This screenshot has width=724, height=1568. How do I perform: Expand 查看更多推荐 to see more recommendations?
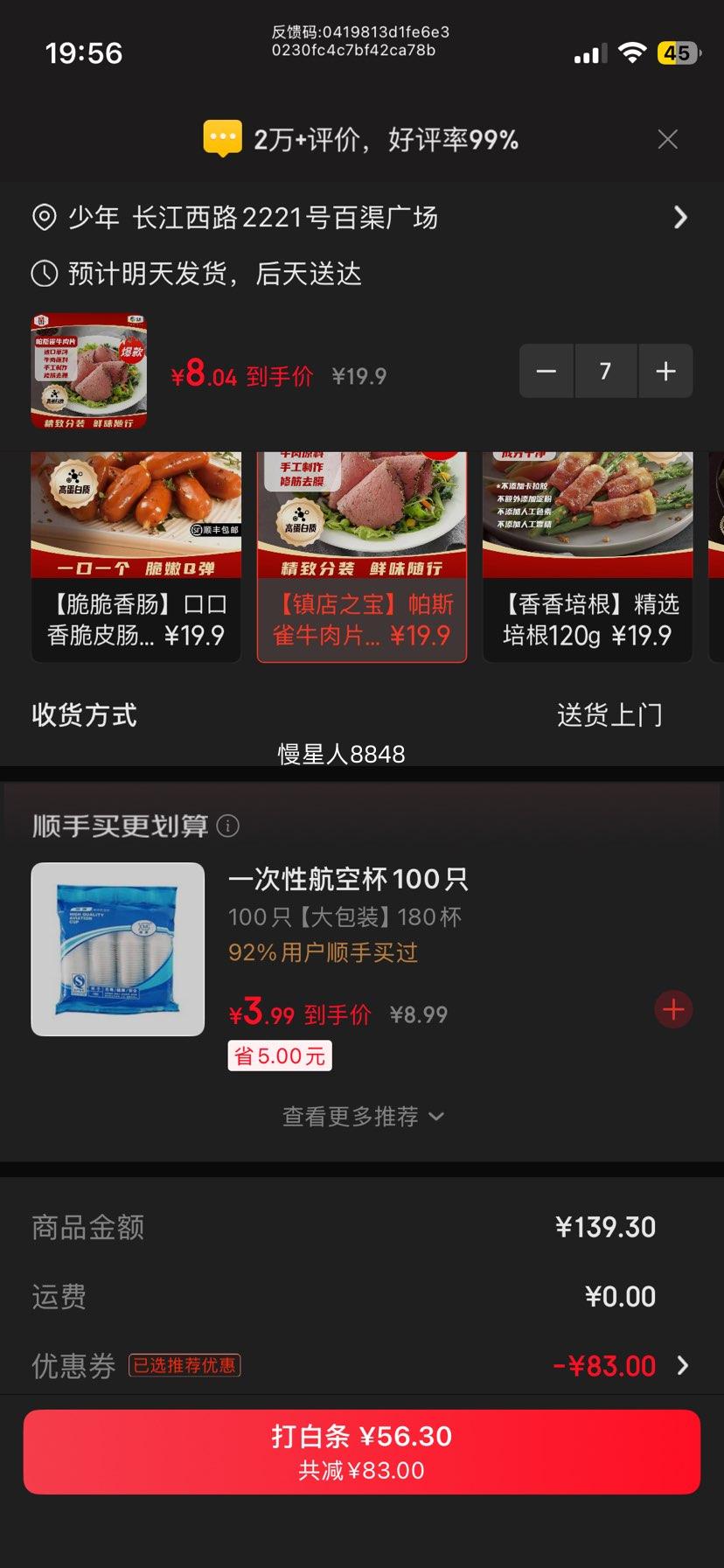[362, 1116]
